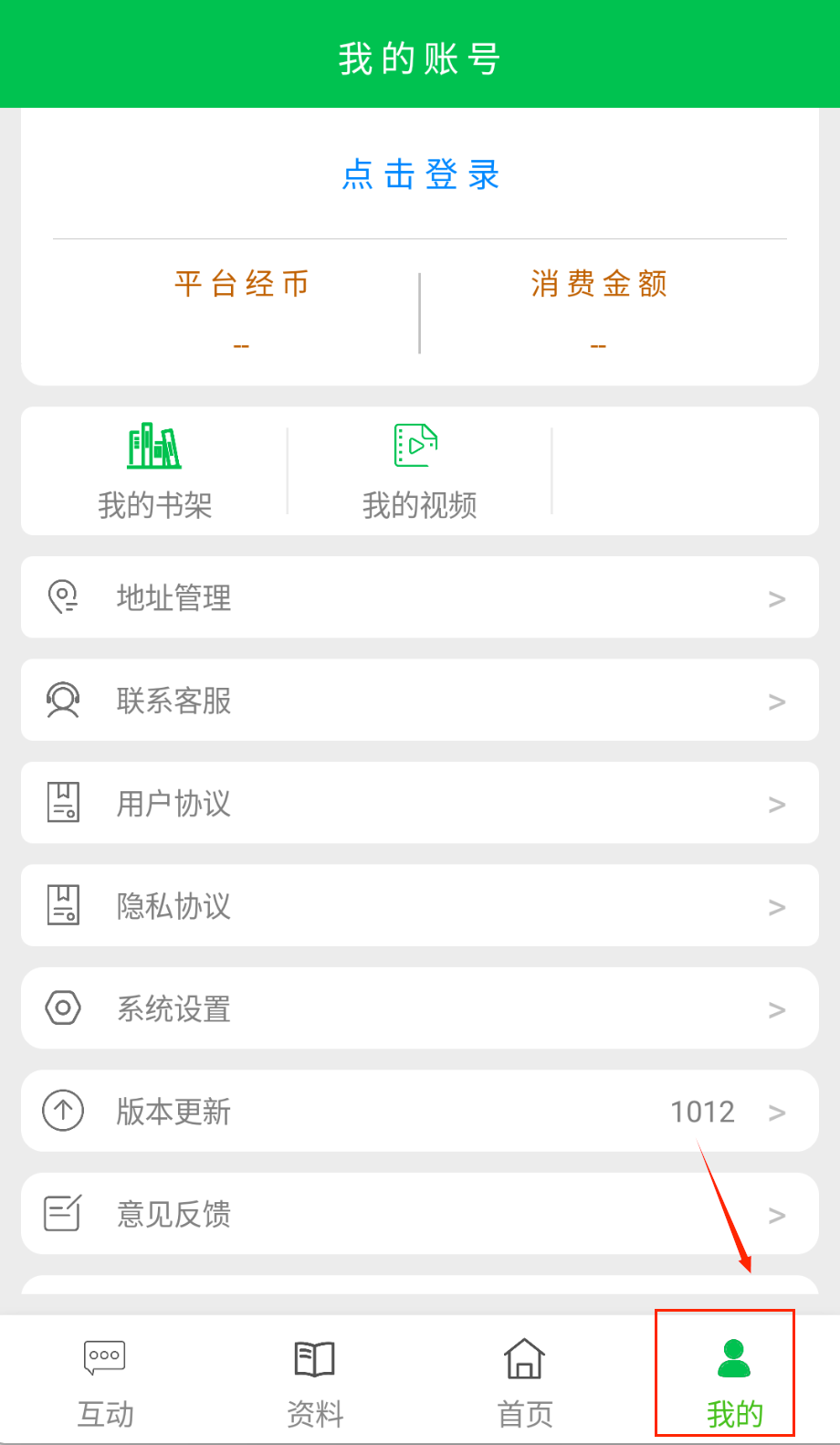Select the 我的 tab
Image resolution: width=840 pixels, height=1445 pixels.
coord(734,1381)
